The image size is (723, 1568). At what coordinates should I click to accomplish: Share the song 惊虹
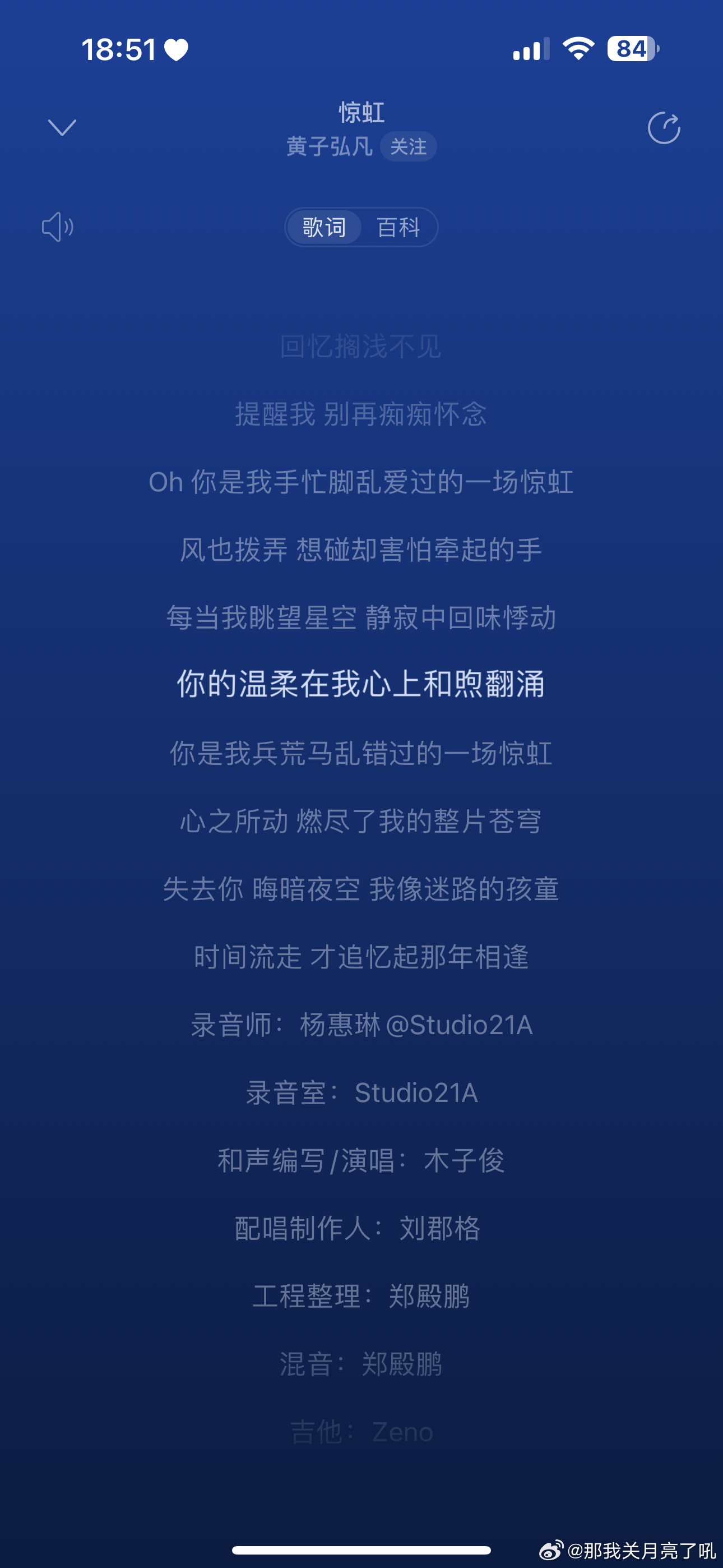pyautogui.click(x=664, y=128)
